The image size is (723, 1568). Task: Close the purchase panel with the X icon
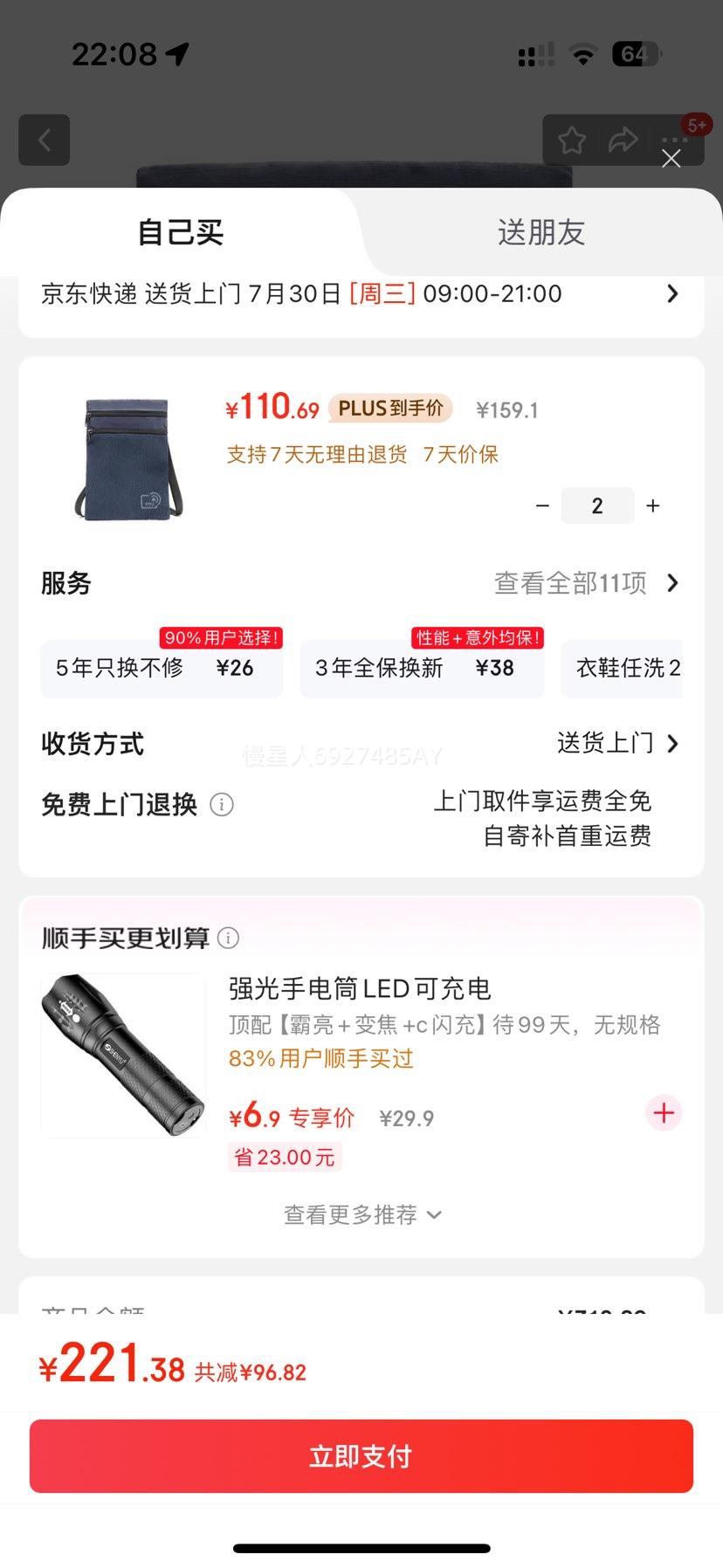click(671, 159)
